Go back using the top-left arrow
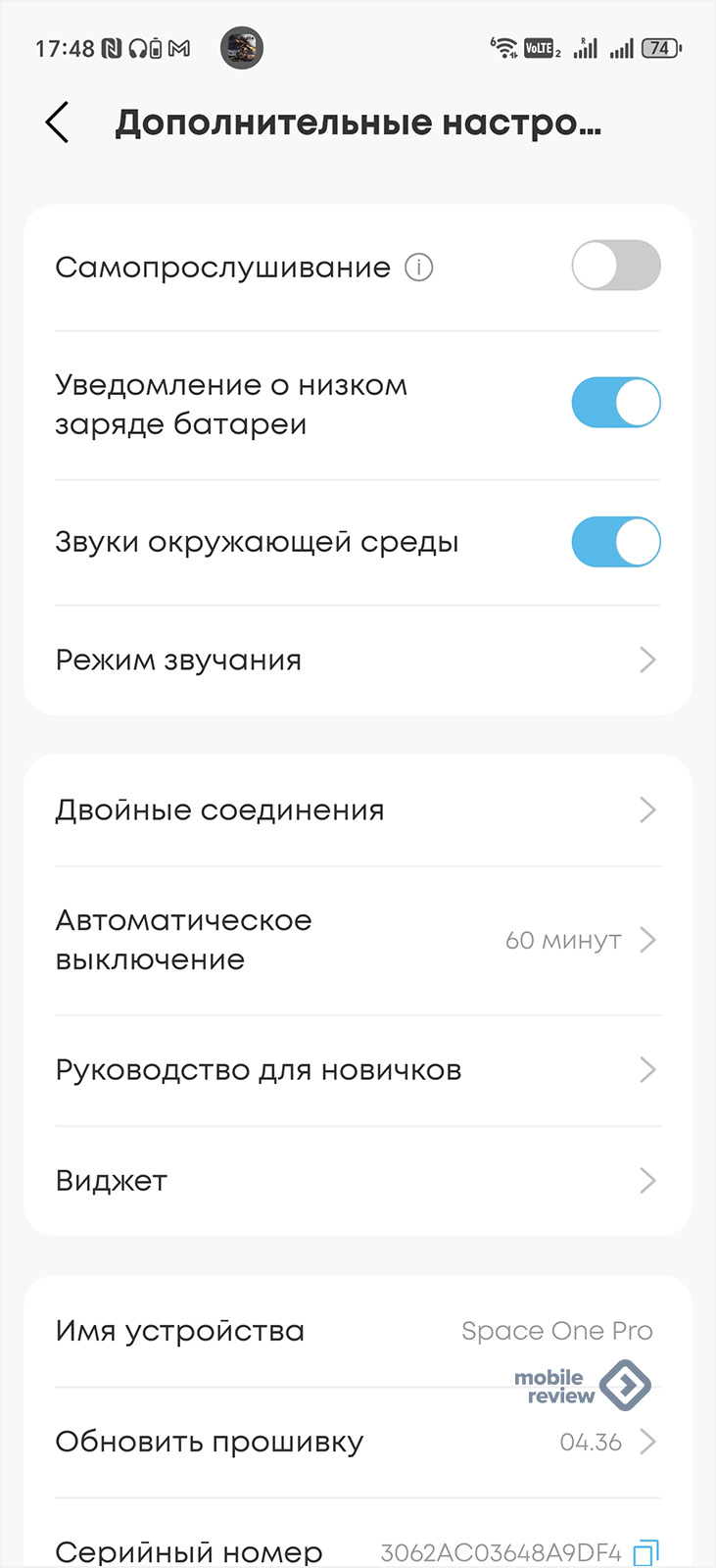The width and height of the screenshot is (716, 1568). coord(58,123)
